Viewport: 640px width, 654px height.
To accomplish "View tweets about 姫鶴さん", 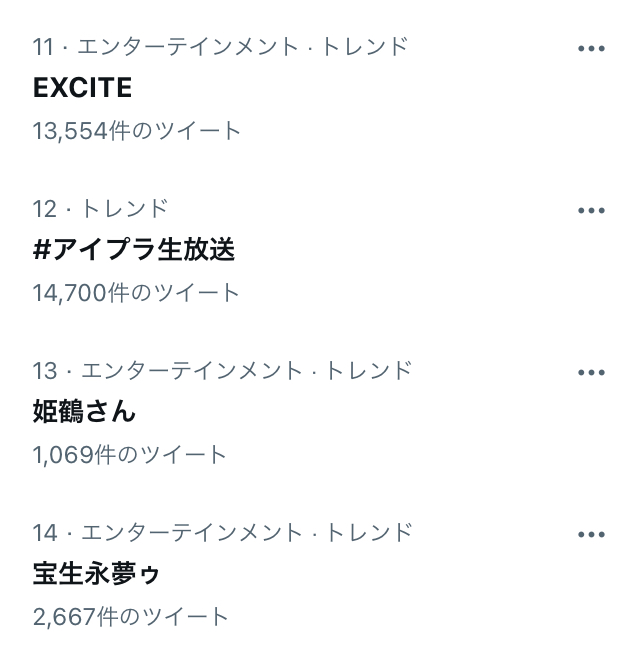I will click(x=84, y=412).
